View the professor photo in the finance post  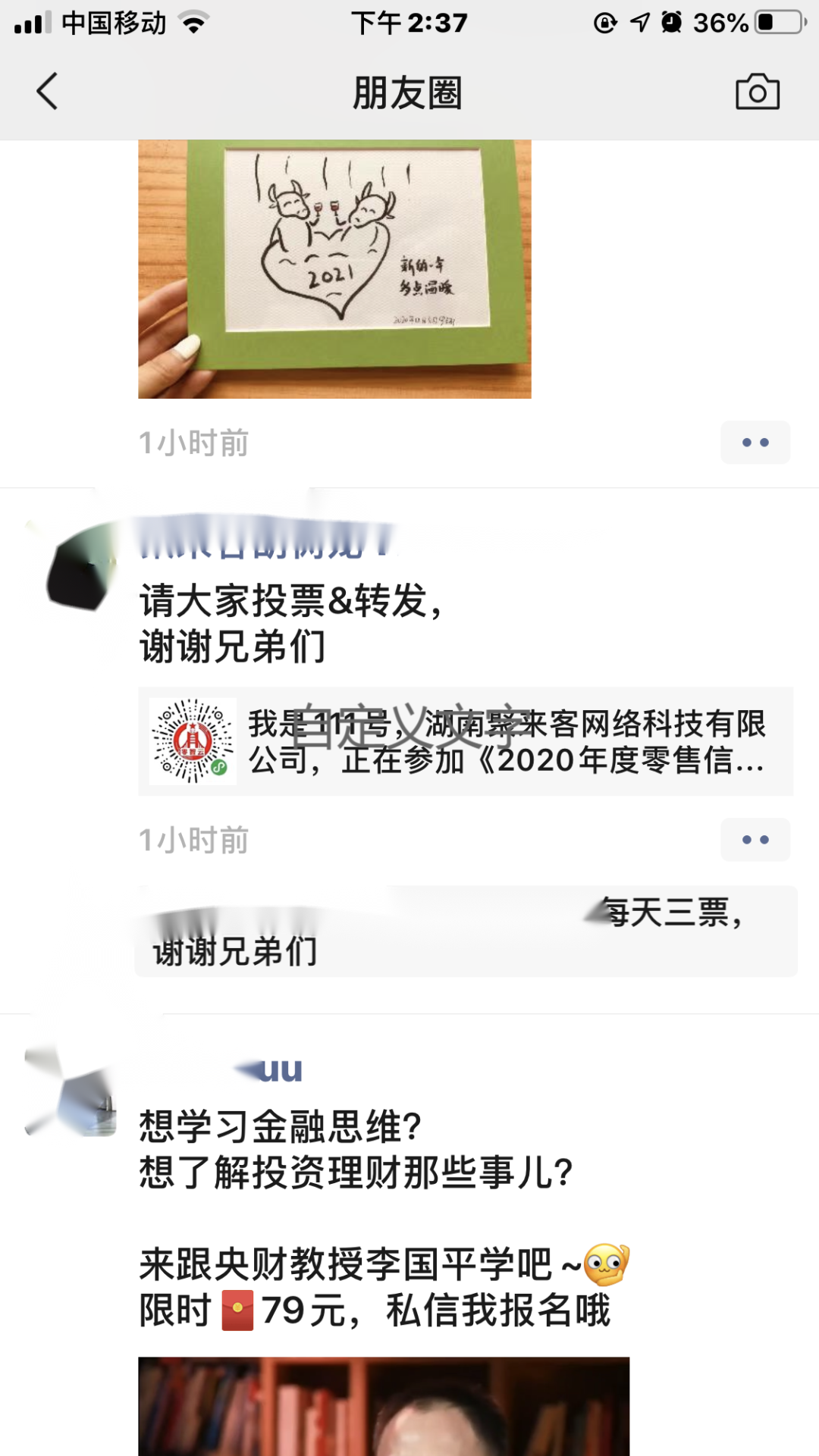click(383, 1406)
